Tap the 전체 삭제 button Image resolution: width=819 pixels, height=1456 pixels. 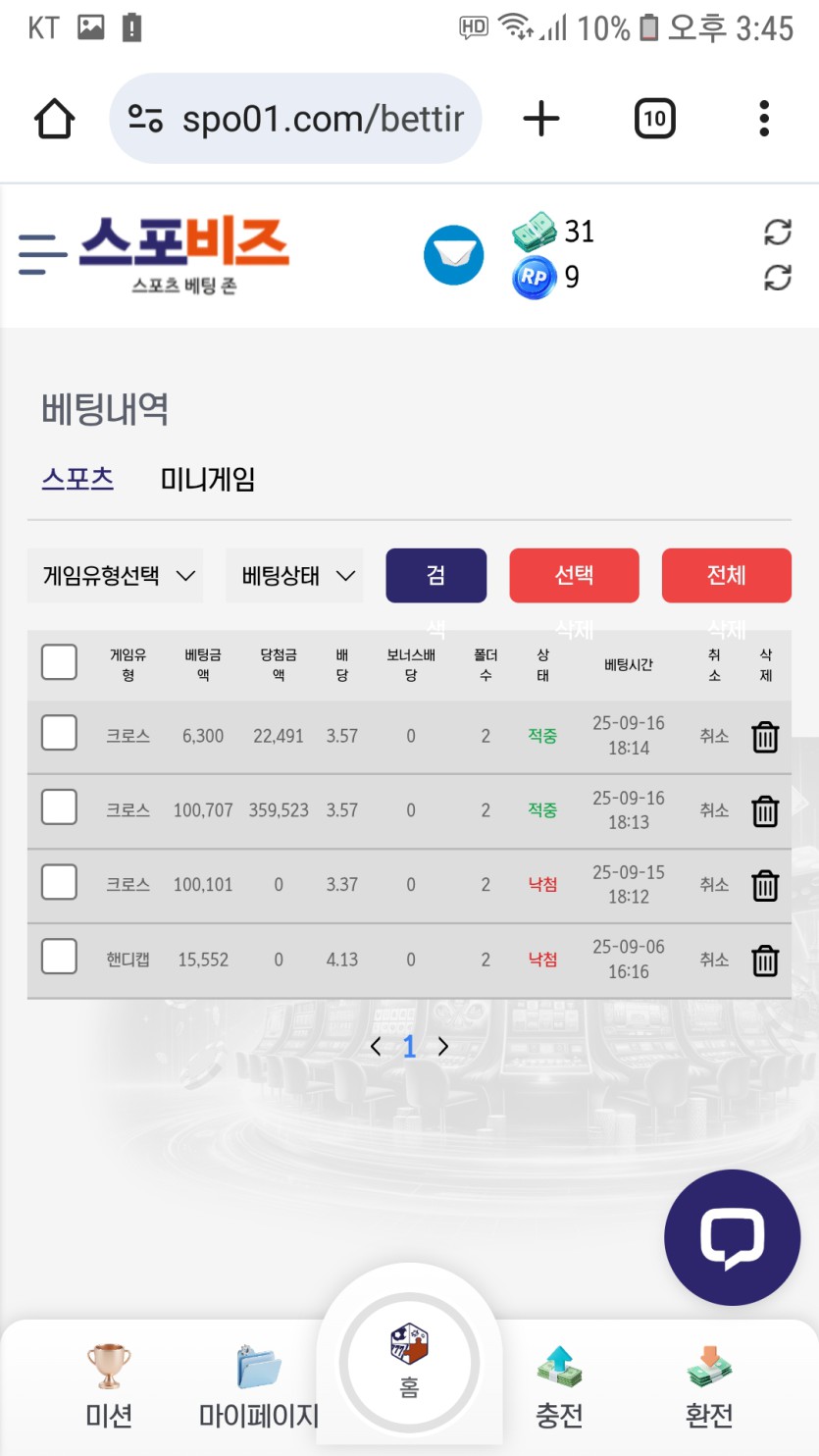pyautogui.click(x=726, y=575)
